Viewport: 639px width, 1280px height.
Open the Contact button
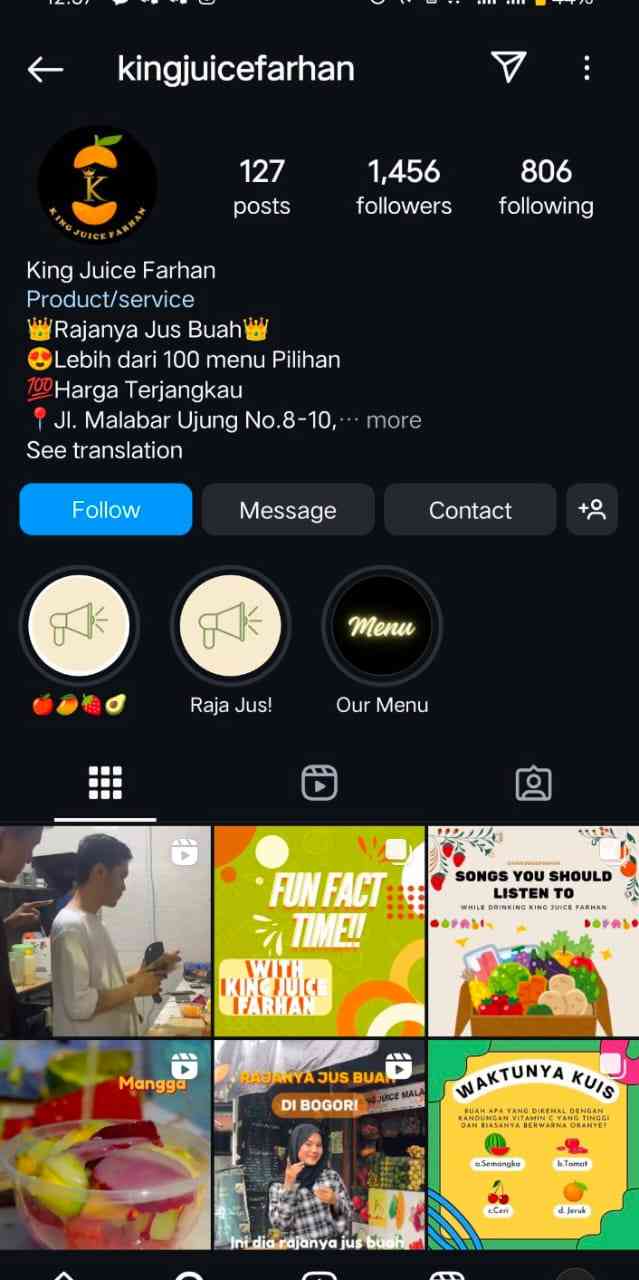coord(470,510)
